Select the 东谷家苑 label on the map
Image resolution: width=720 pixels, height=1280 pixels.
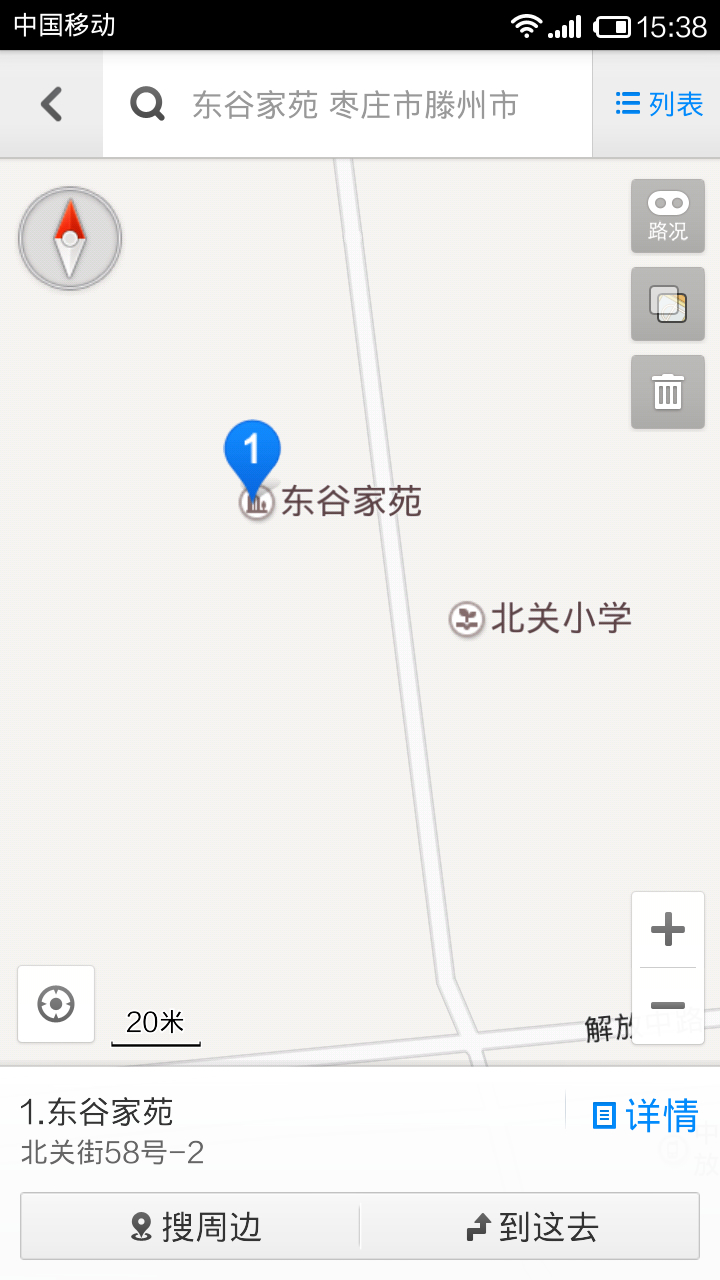point(352,500)
